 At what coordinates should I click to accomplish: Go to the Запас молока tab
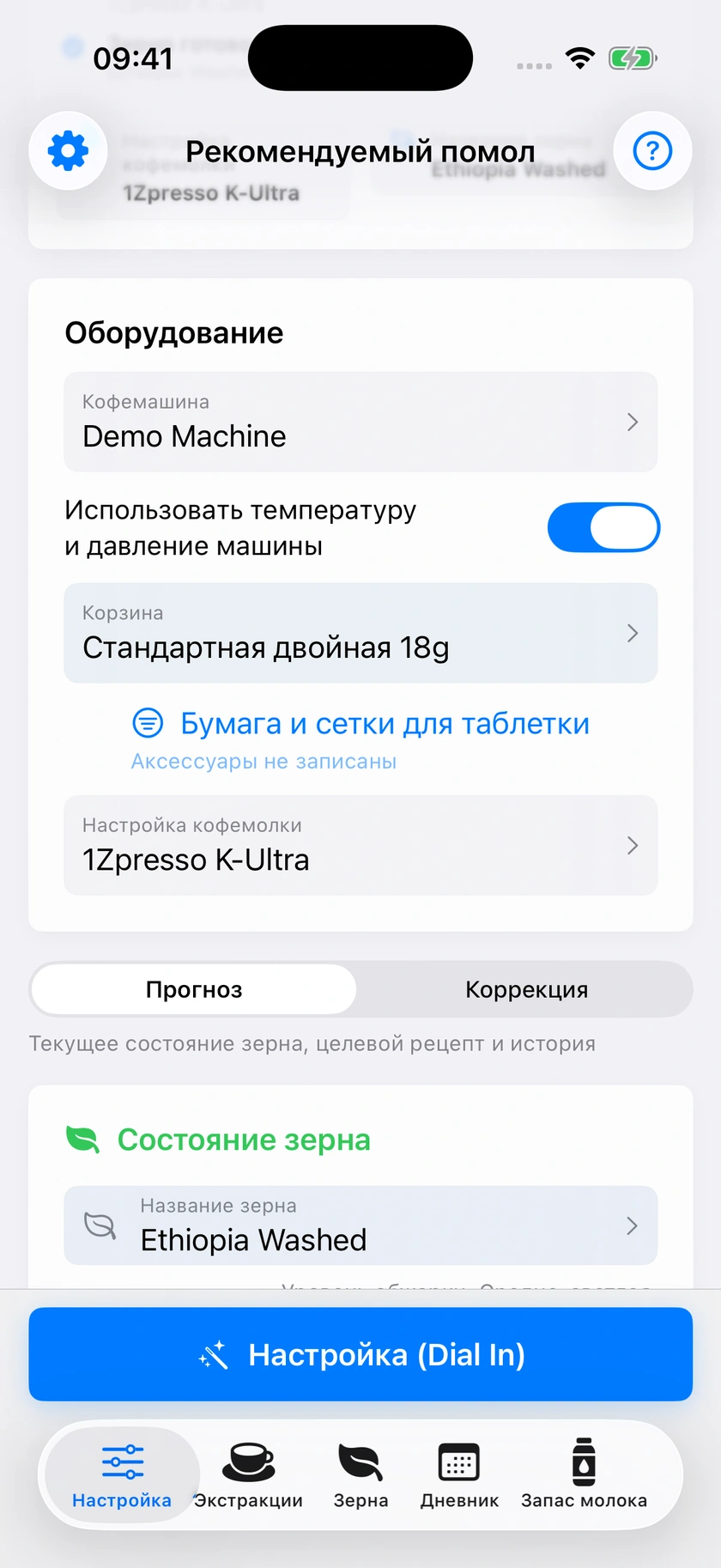click(x=584, y=1475)
